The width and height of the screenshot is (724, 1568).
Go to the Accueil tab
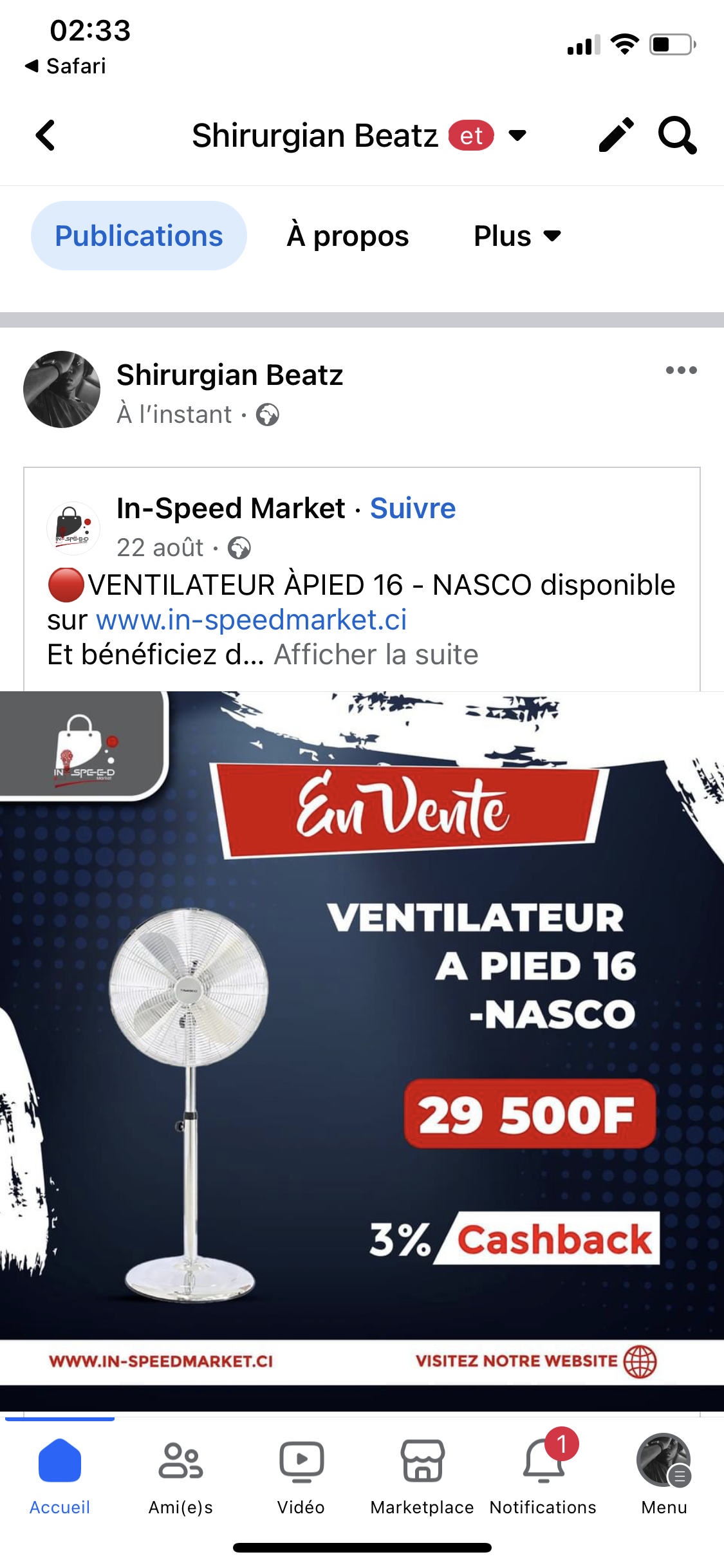pos(60,1473)
